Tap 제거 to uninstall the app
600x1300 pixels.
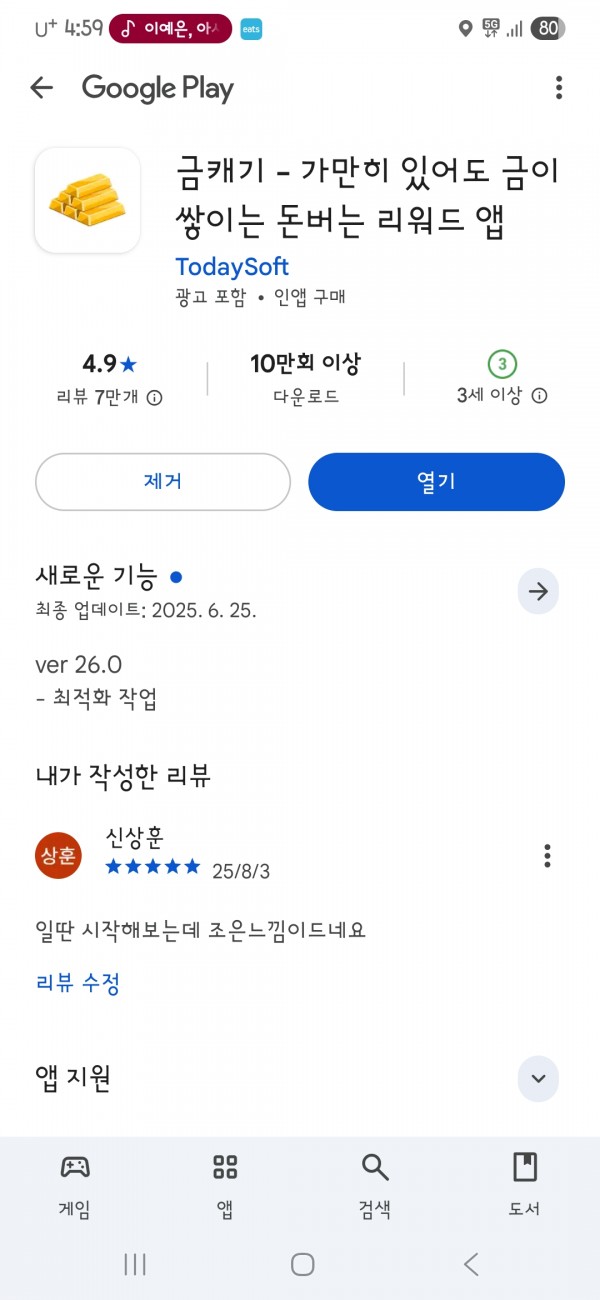pos(163,482)
